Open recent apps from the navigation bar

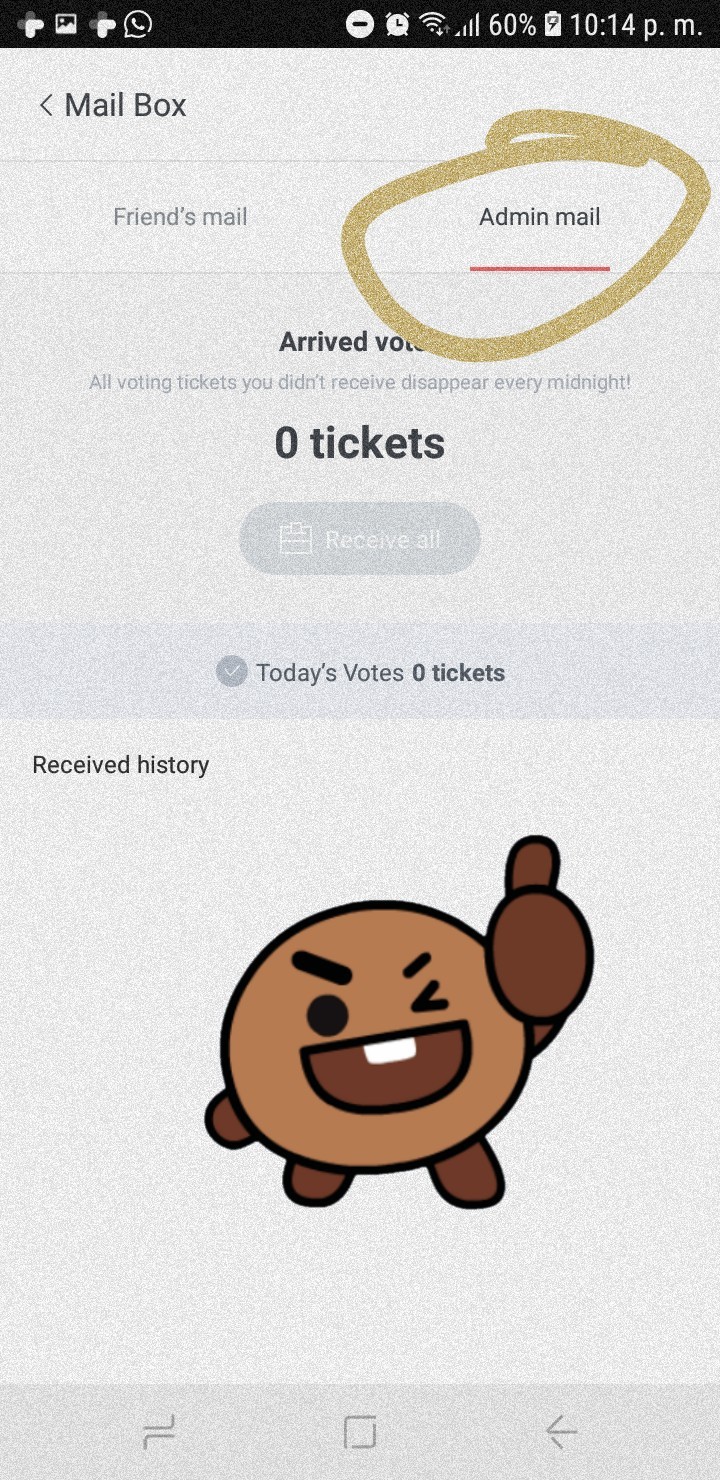[x=160, y=1433]
